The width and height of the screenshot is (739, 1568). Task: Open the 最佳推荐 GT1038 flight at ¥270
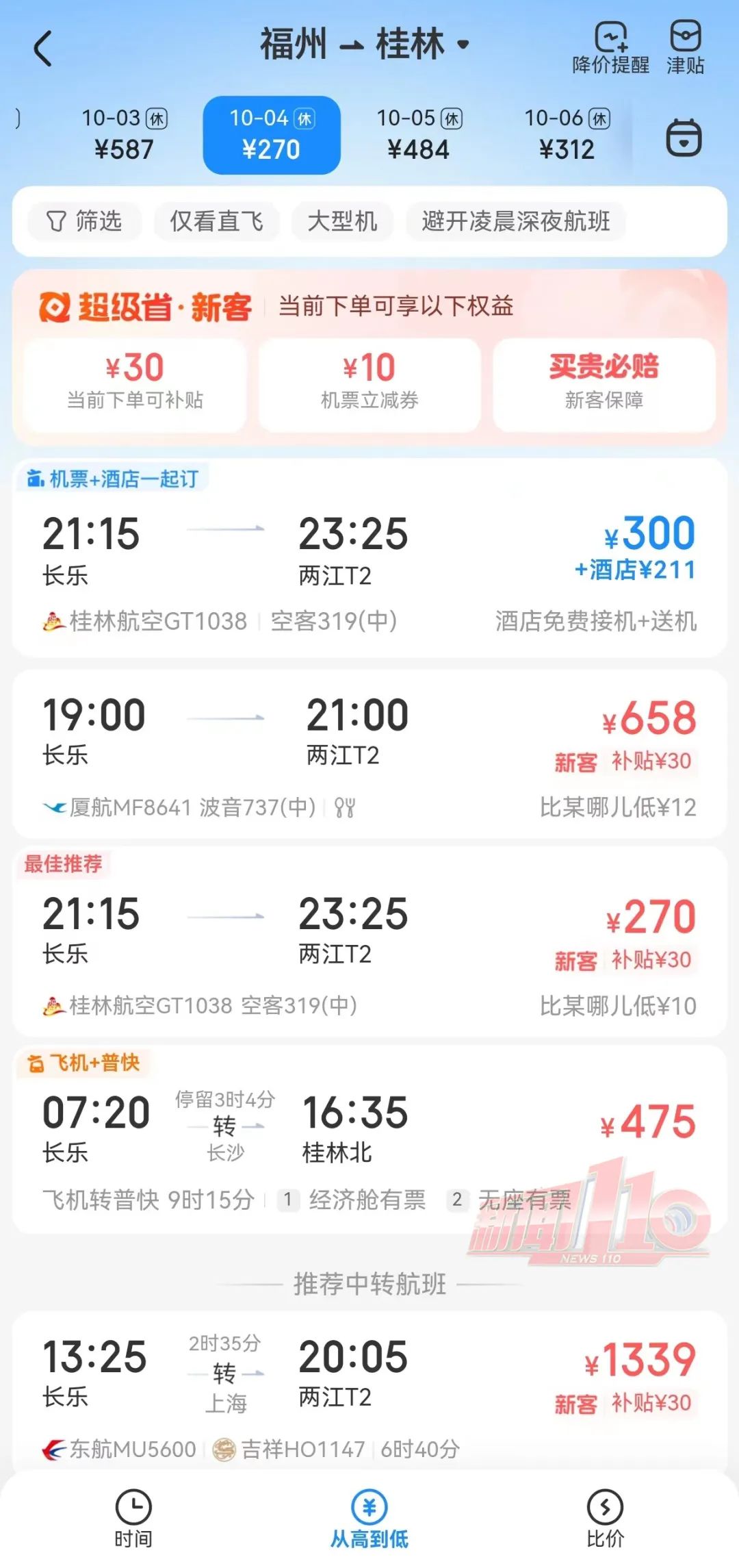tap(369, 948)
